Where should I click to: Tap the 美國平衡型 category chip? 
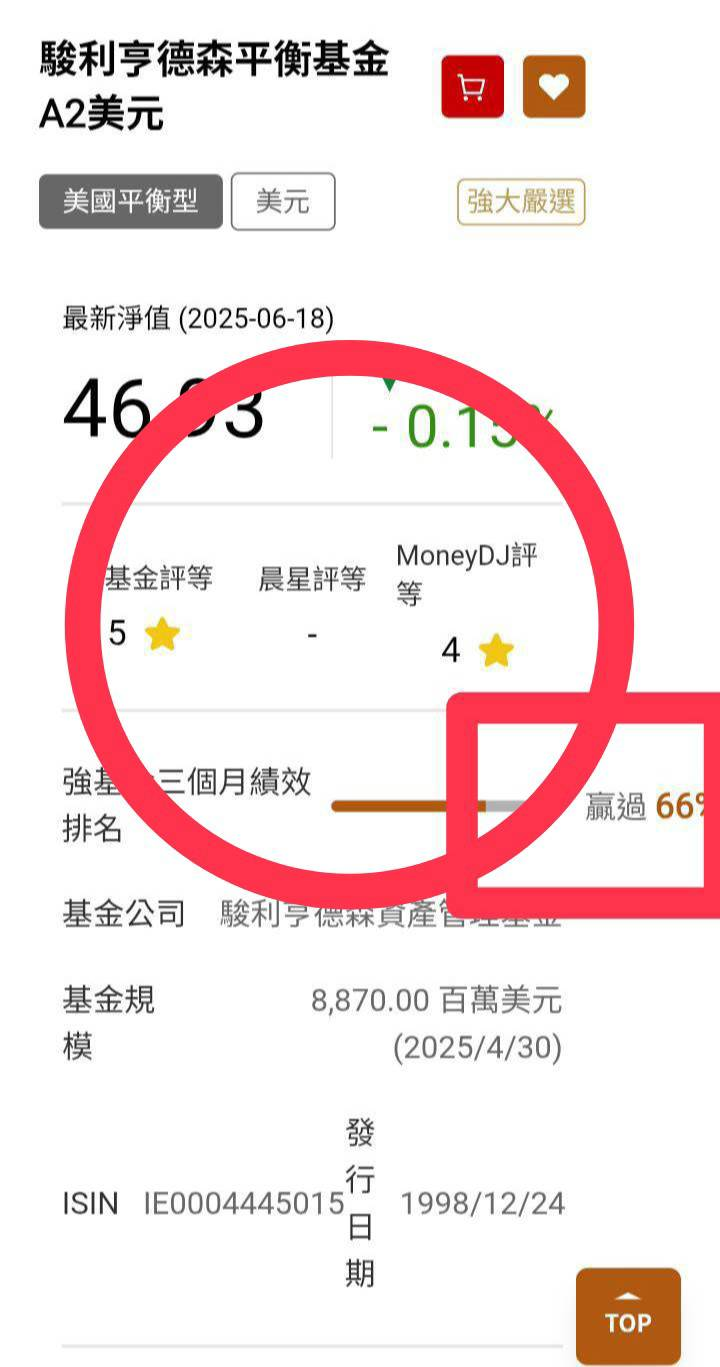(x=131, y=202)
